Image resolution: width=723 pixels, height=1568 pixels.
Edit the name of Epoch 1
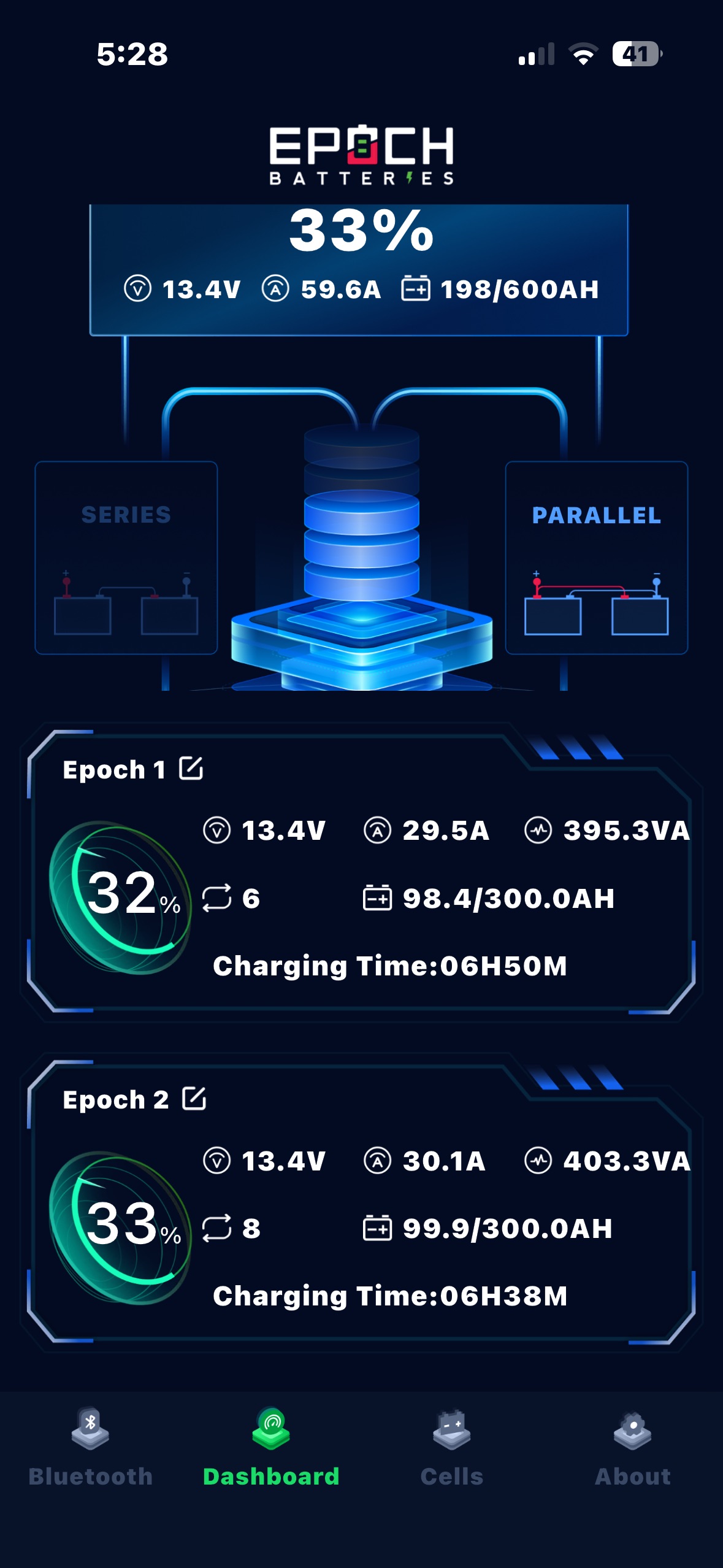pos(191,768)
